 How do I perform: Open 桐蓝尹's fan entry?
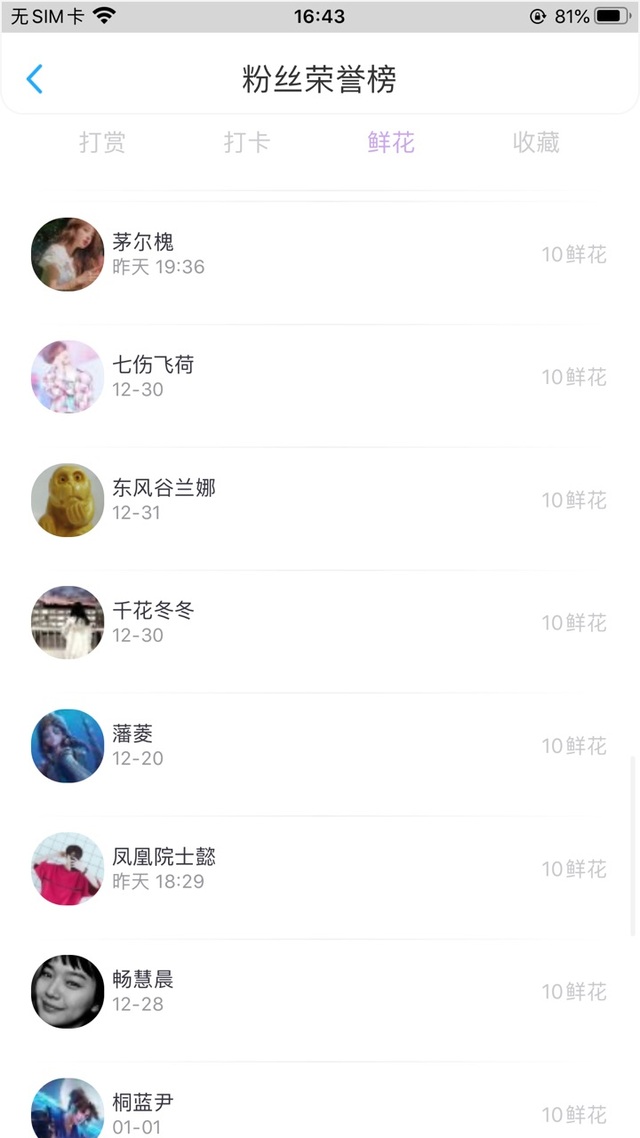pyautogui.click(x=320, y=1112)
